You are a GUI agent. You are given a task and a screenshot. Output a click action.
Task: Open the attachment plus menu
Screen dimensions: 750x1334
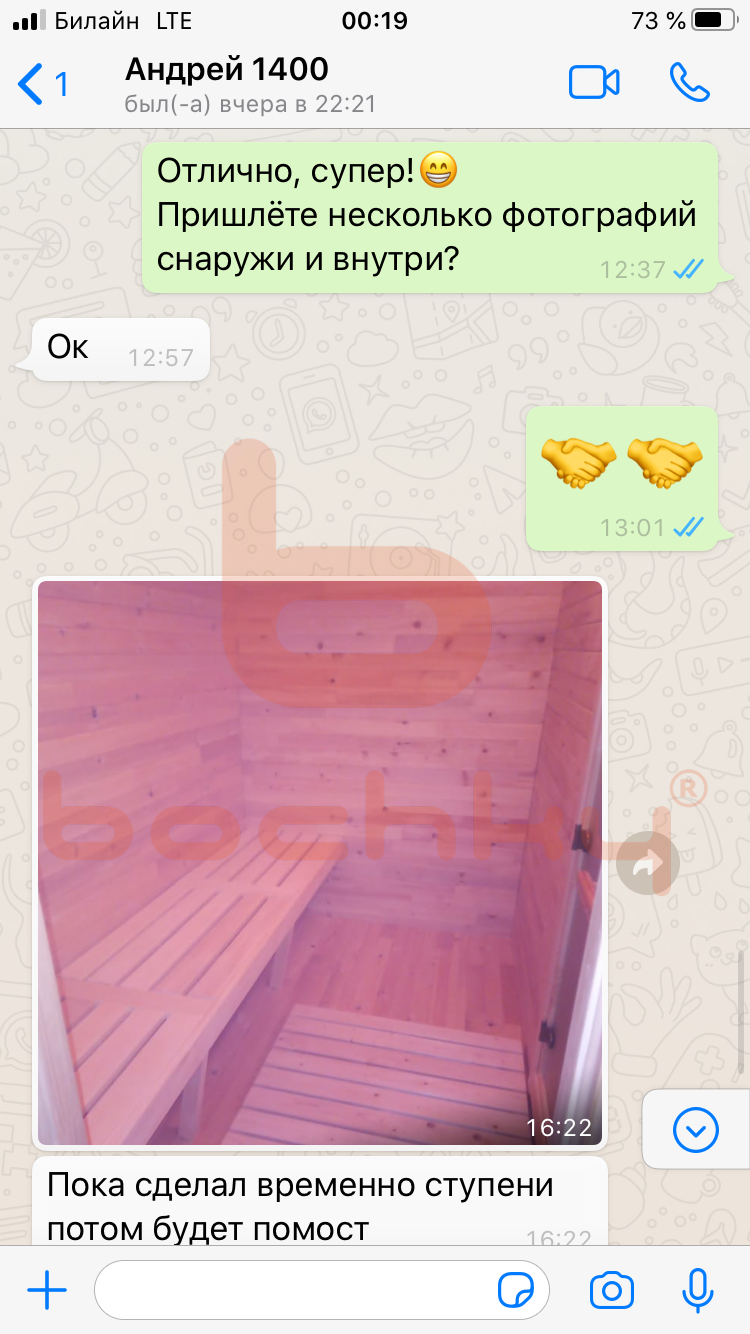[47, 1291]
